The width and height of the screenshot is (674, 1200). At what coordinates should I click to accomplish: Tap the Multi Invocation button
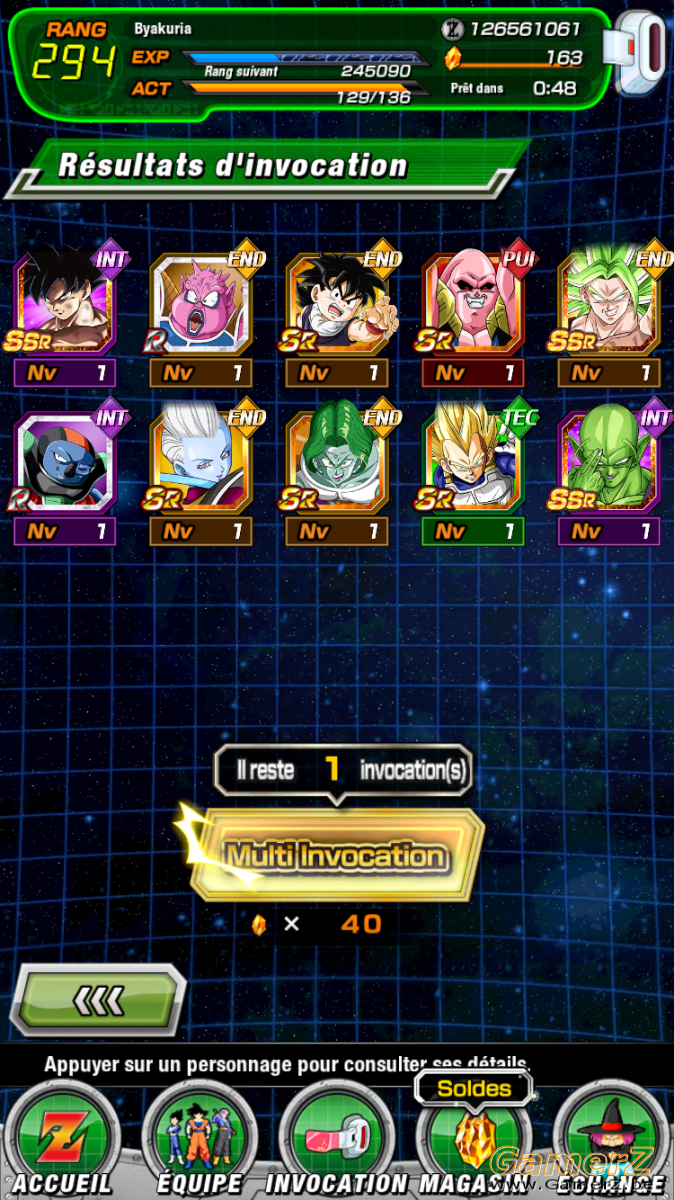[x=337, y=855]
